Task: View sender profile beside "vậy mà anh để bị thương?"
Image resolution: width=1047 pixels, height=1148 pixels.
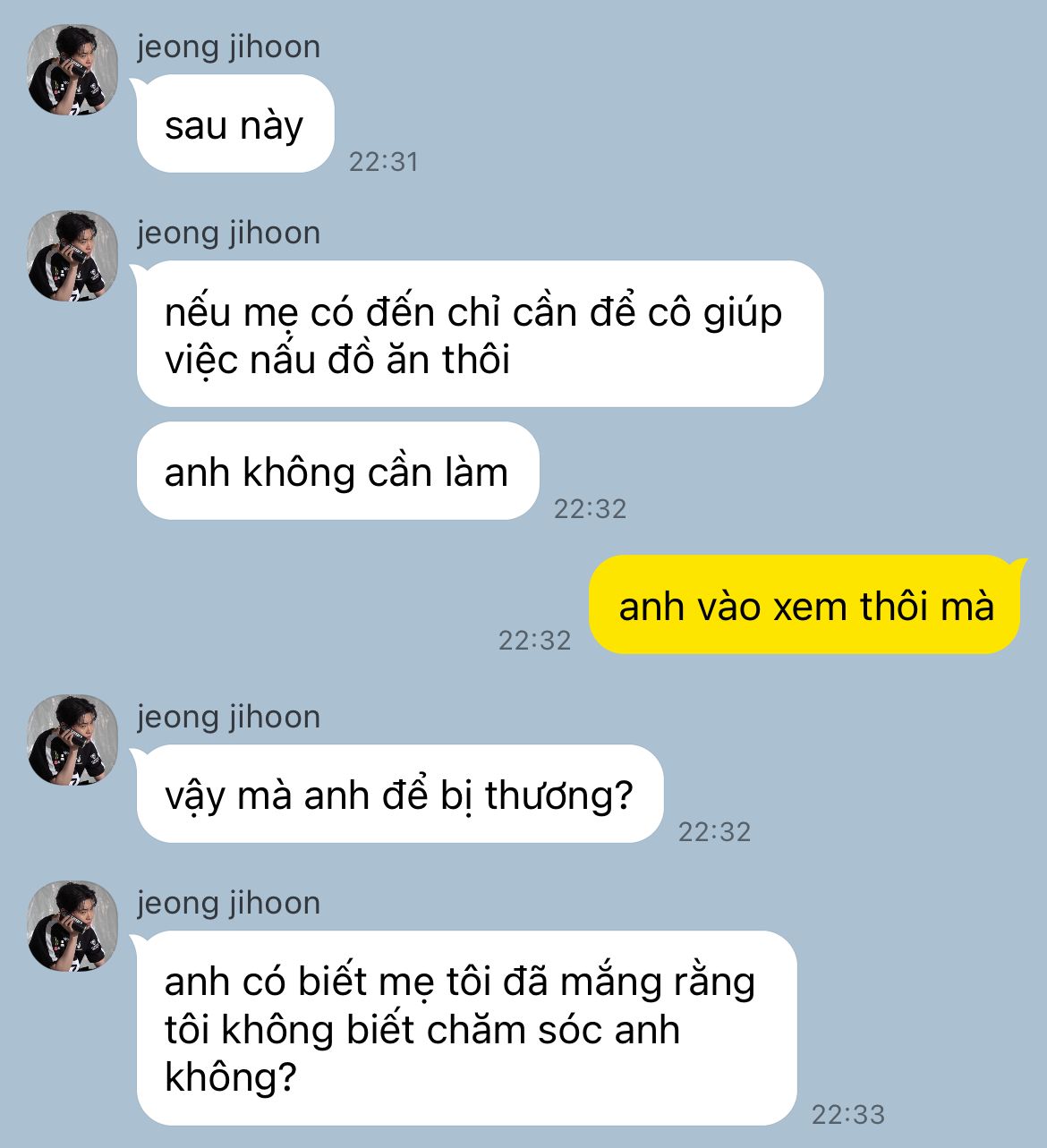Action: point(72,740)
